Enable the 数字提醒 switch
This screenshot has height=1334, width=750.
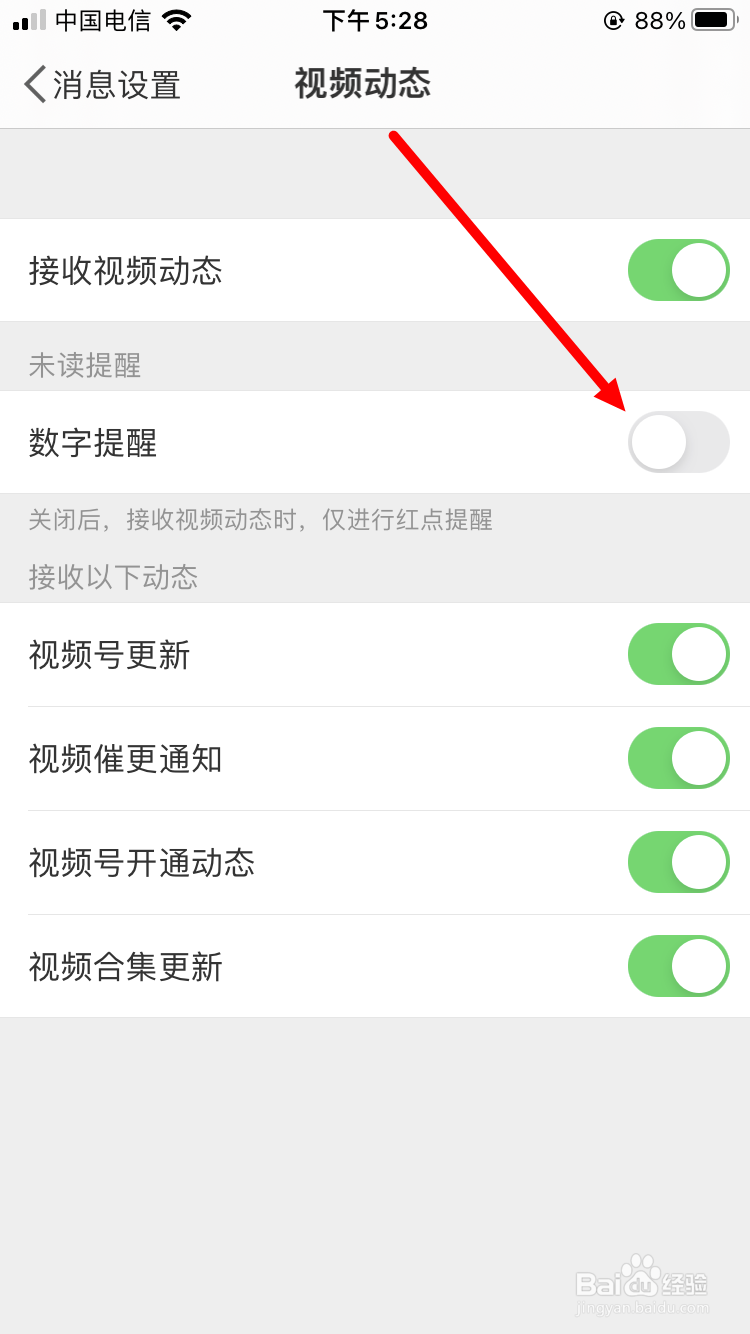coord(679,442)
